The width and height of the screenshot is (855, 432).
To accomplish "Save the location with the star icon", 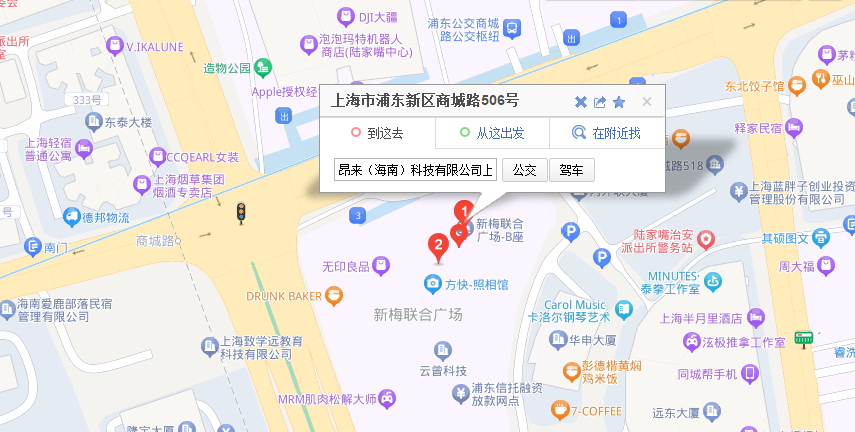I will pyautogui.click(x=619, y=102).
